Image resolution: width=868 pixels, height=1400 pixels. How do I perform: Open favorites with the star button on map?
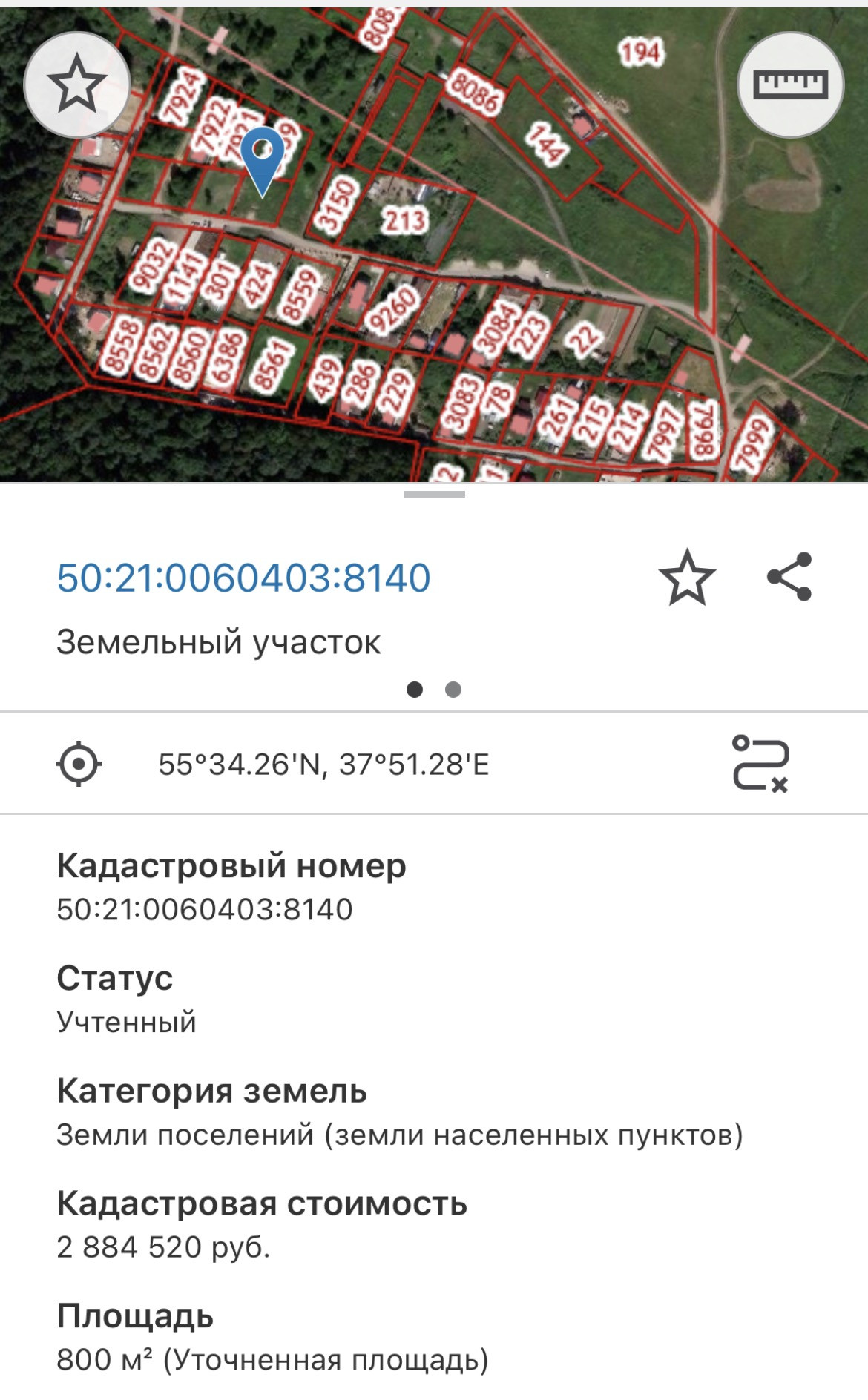[x=76, y=85]
